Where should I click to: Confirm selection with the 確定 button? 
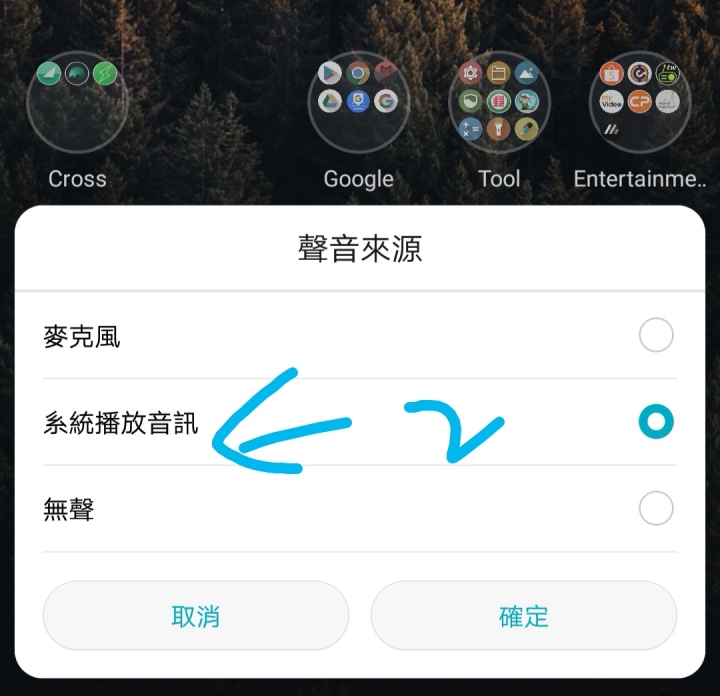point(524,616)
